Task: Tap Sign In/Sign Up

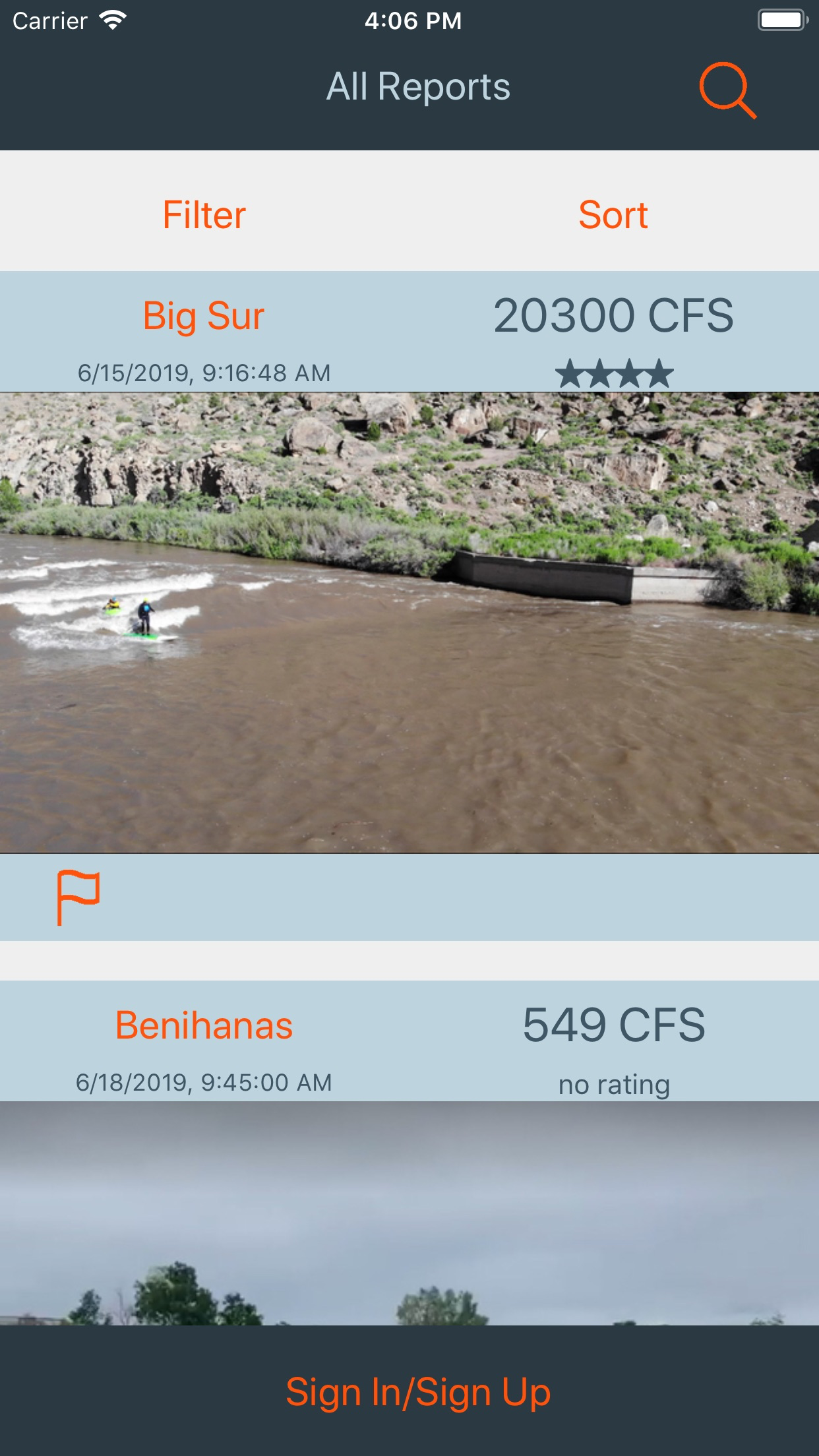Action: 418,1393
